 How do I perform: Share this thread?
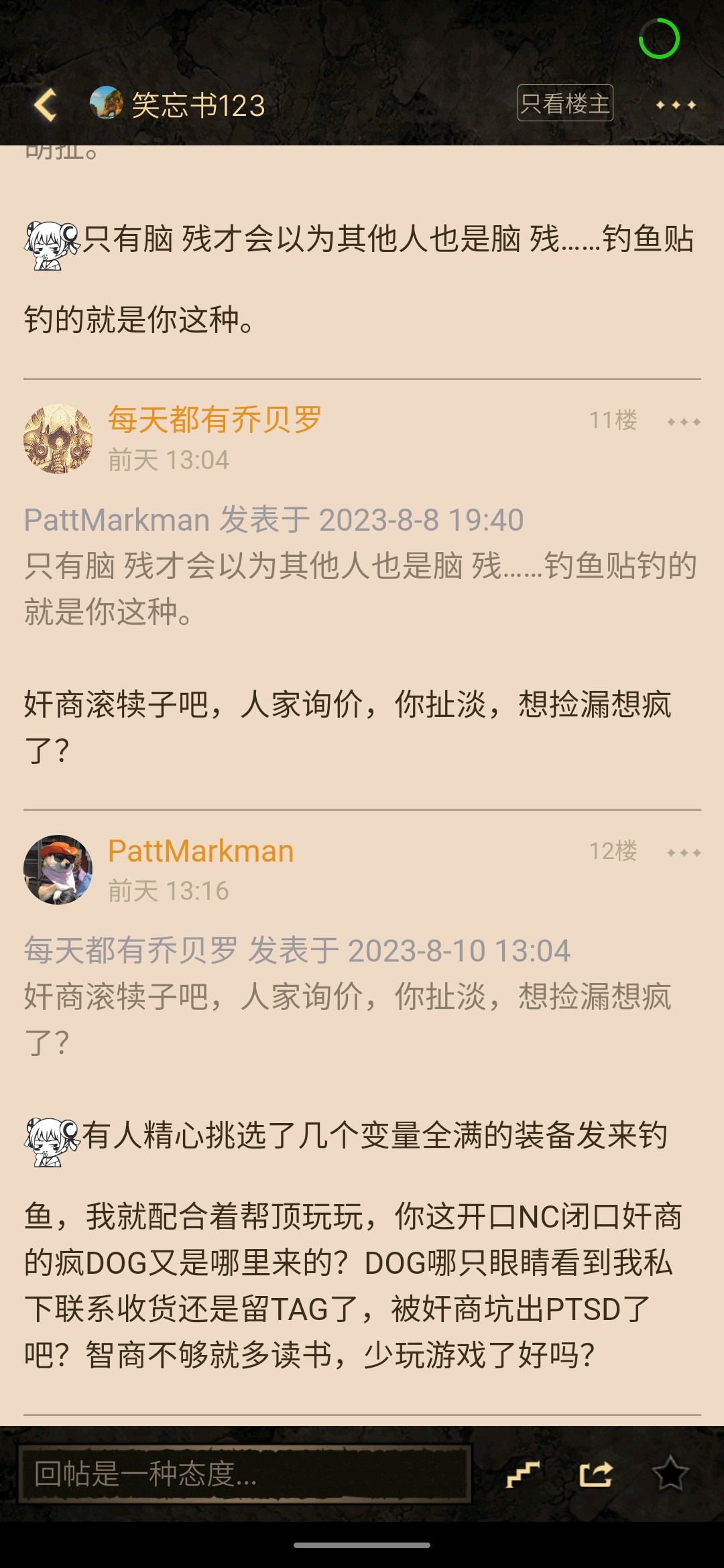tap(596, 1474)
